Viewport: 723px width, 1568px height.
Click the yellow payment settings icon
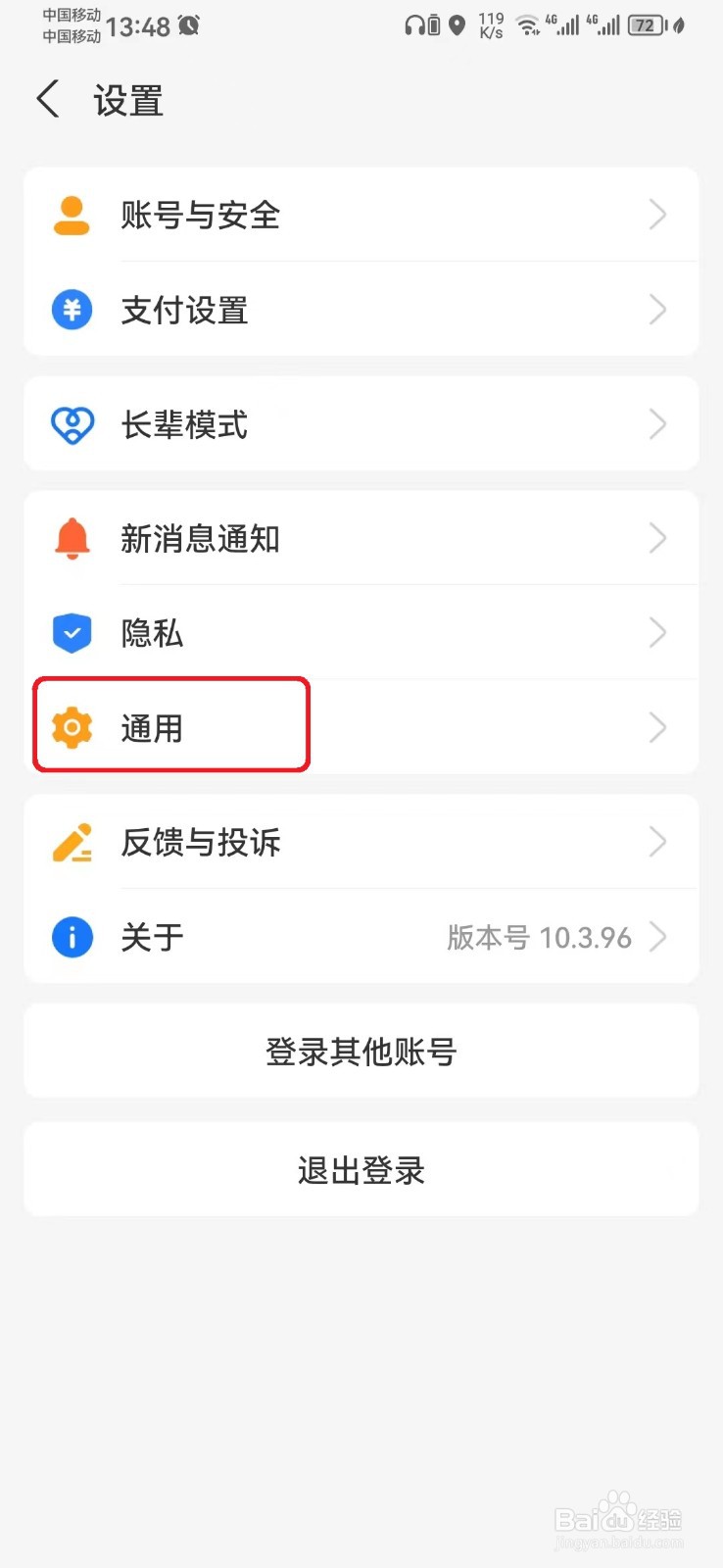point(72,310)
